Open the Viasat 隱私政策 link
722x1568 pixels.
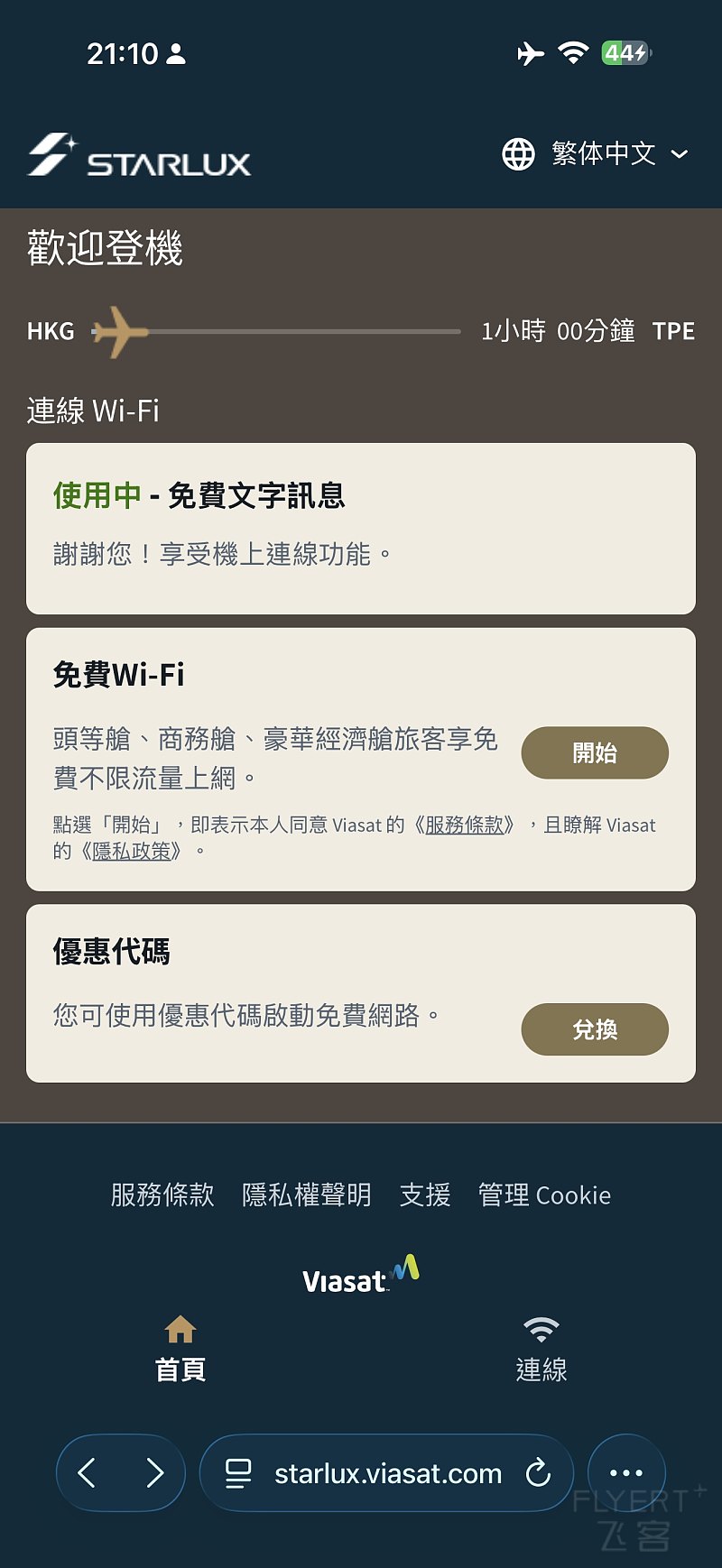click(132, 851)
